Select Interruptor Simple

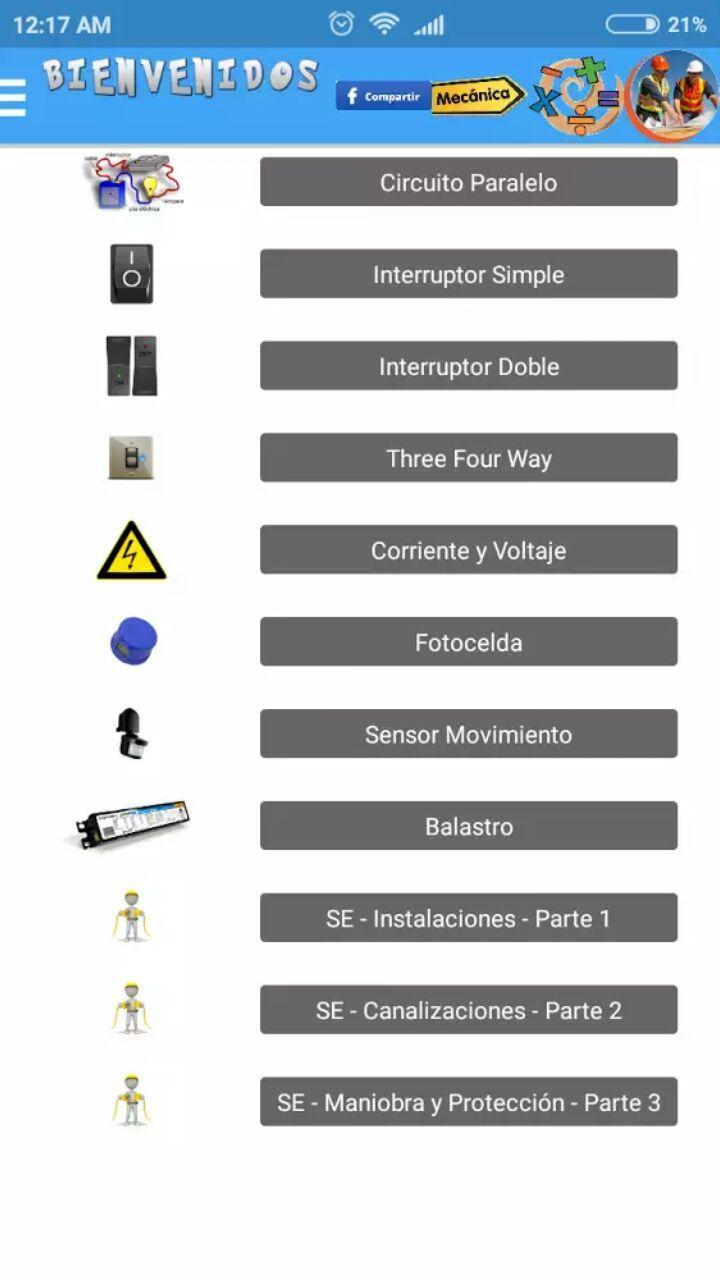pos(468,274)
